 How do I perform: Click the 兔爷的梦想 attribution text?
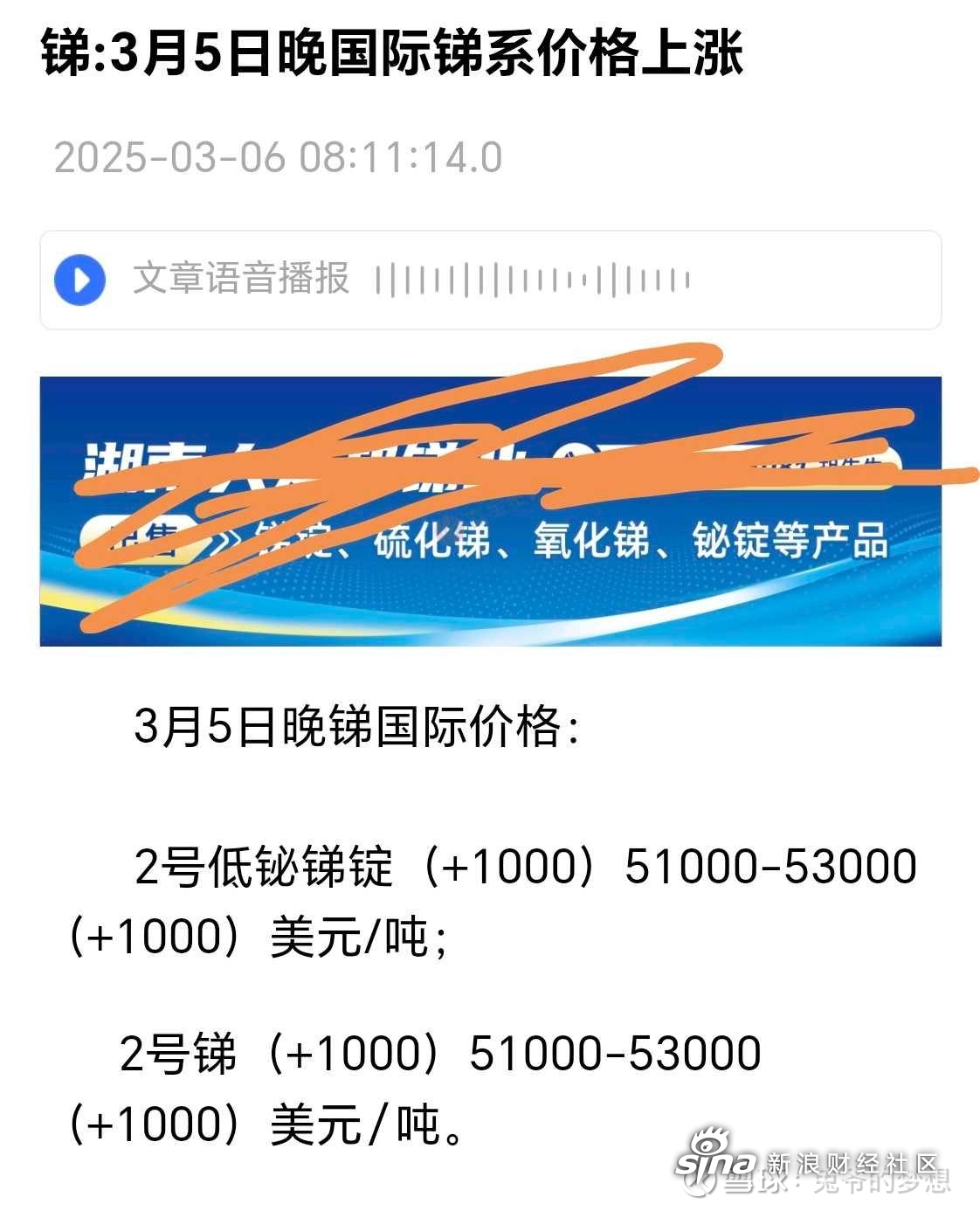click(x=873, y=1187)
